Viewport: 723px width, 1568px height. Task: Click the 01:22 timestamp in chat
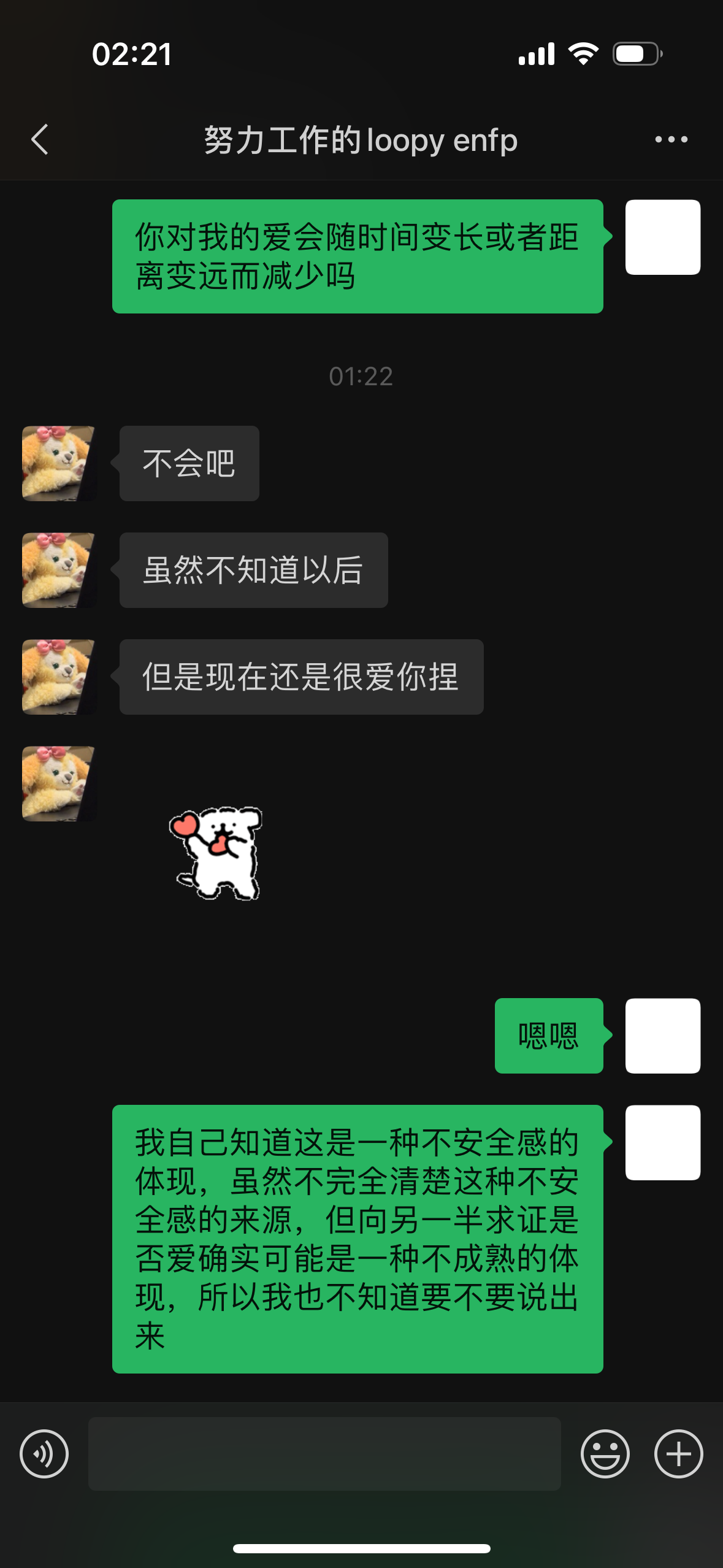(x=361, y=377)
